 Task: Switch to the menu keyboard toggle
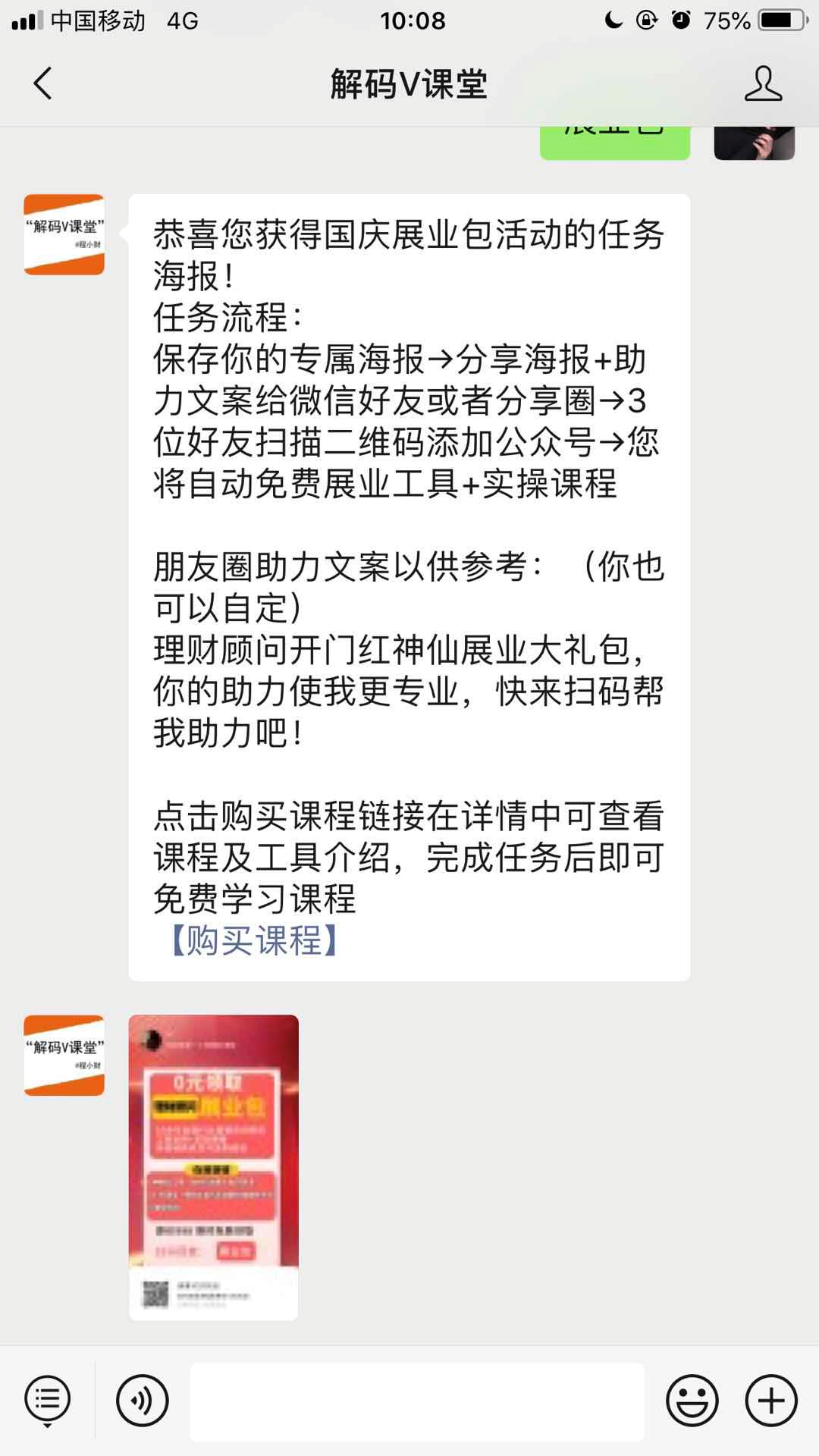point(48,1400)
